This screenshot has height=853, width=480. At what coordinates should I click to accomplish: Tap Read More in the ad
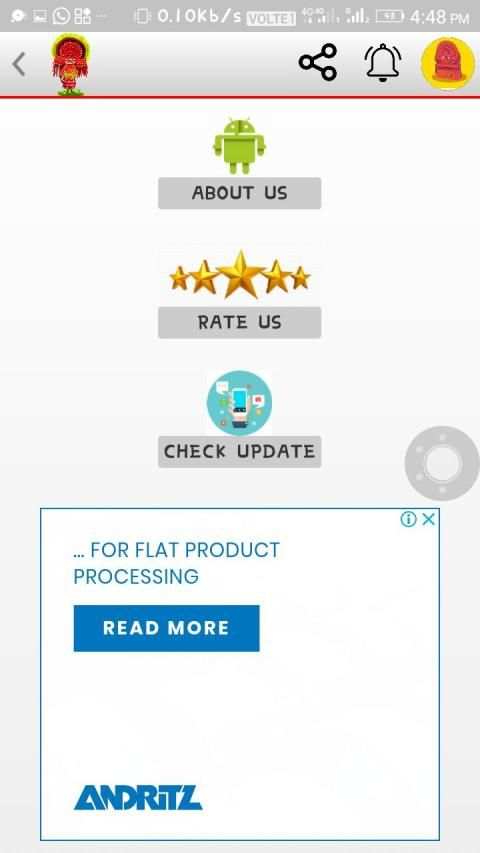point(167,628)
